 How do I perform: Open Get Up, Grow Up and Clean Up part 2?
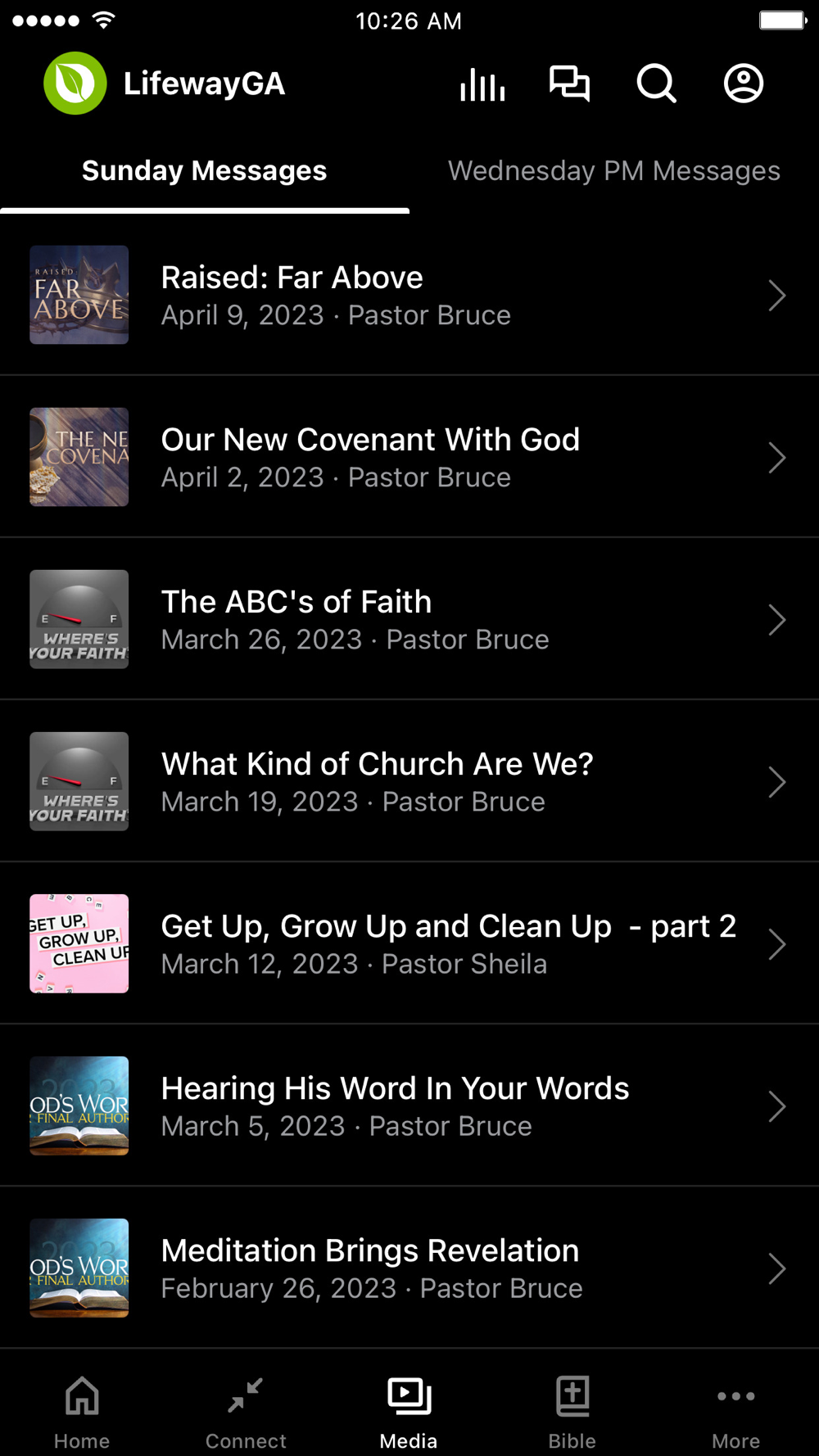coord(409,944)
